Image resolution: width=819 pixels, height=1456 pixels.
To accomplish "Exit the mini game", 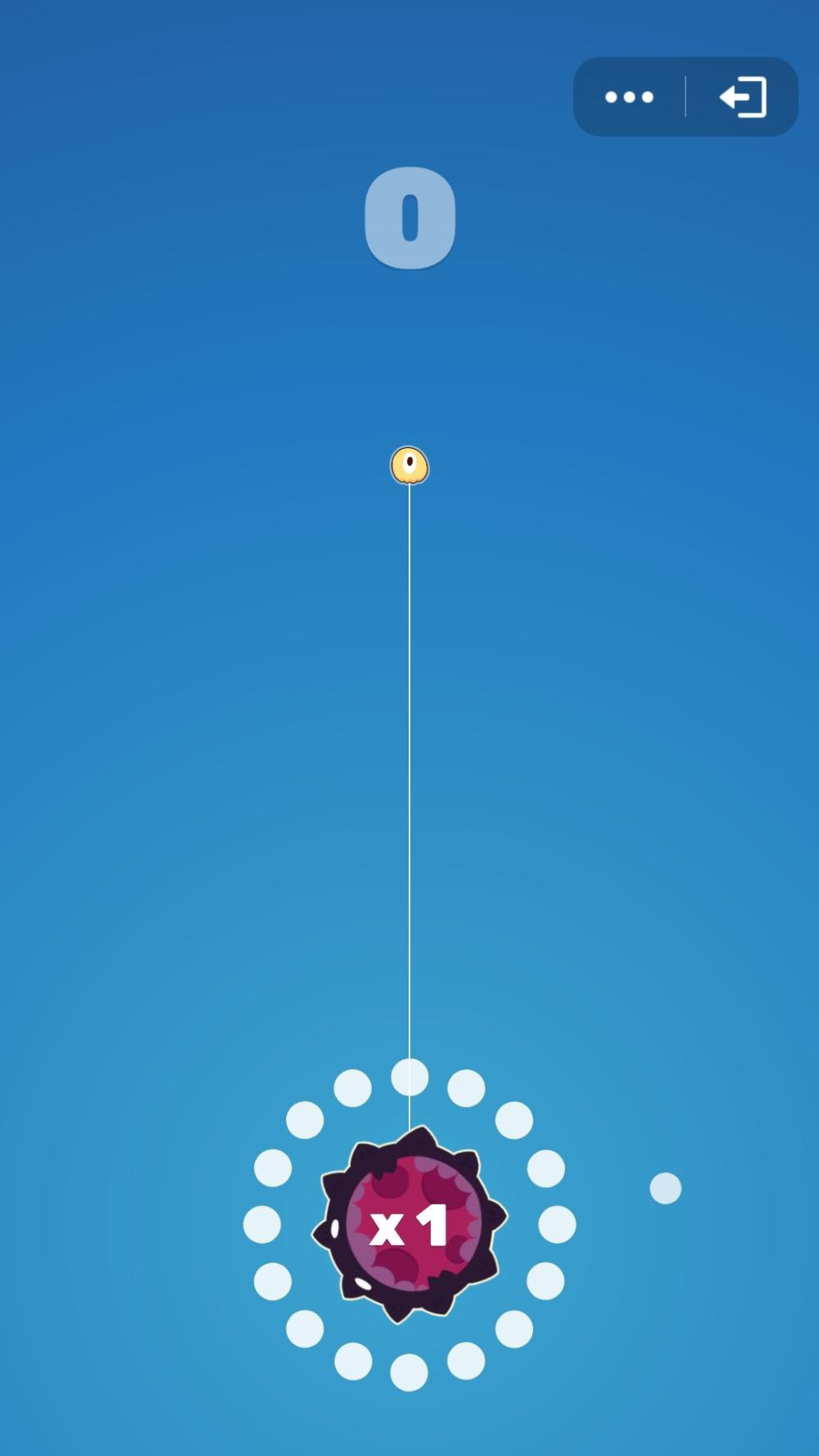I will (x=743, y=98).
